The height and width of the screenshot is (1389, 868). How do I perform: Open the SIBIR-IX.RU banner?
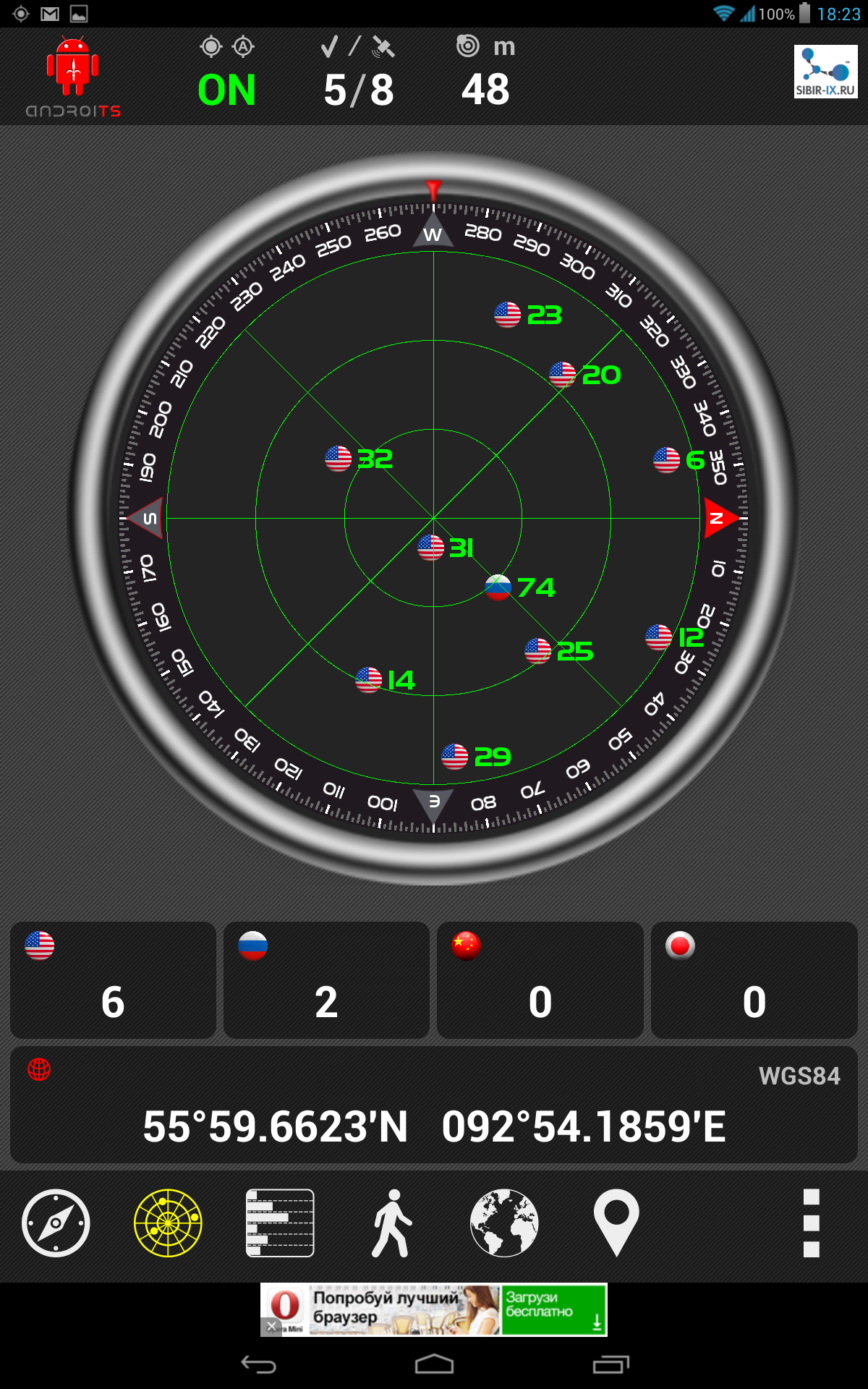(x=825, y=72)
